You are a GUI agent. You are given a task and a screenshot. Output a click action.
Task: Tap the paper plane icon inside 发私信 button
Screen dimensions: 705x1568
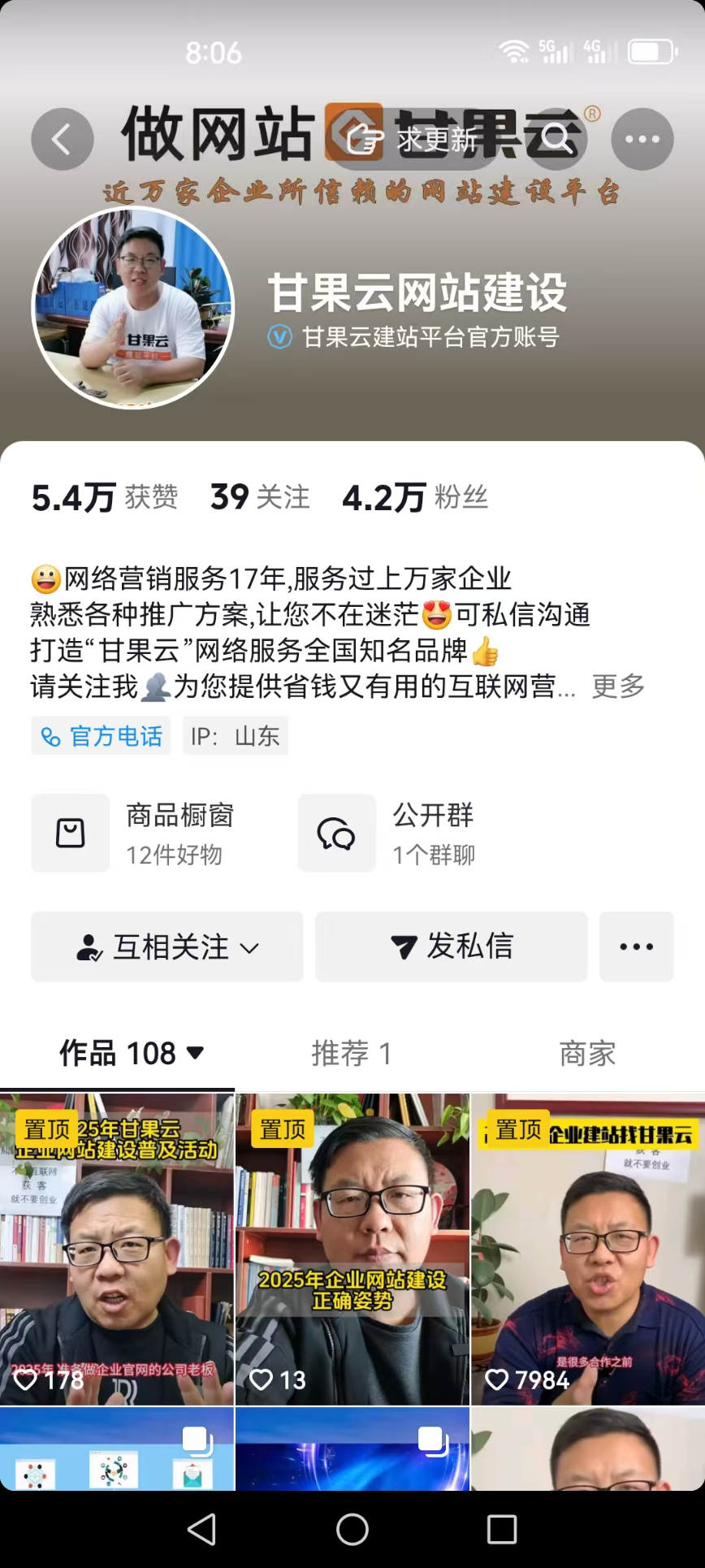(404, 946)
